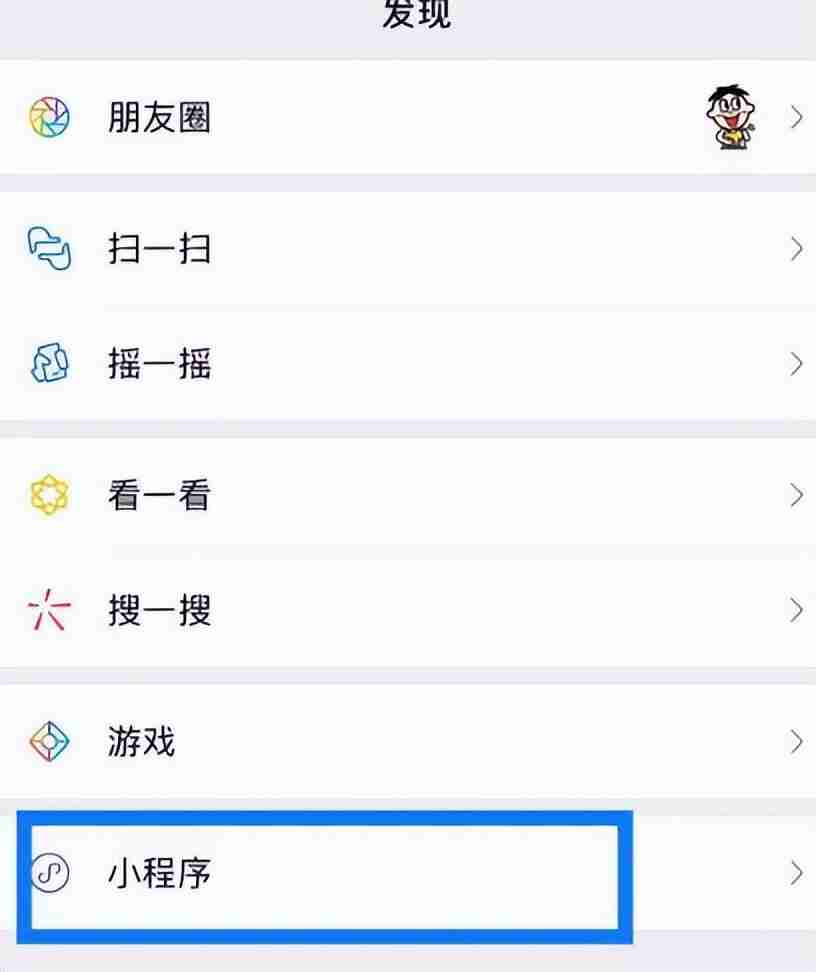This screenshot has height=972, width=816.
Task: Expand the 扫一扫 row chevron
Action: [x=795, y=248]
